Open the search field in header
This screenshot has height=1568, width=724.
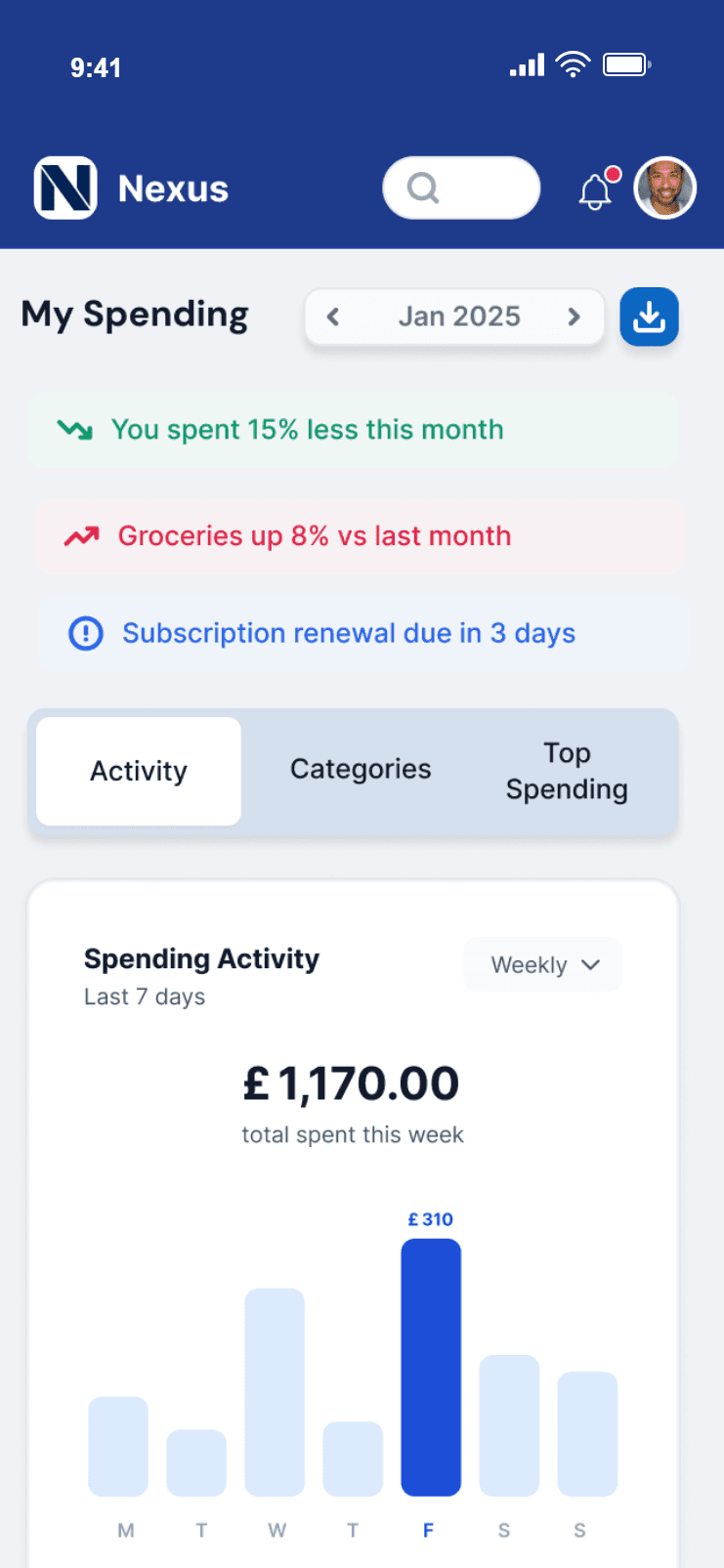tap(461, 188)
